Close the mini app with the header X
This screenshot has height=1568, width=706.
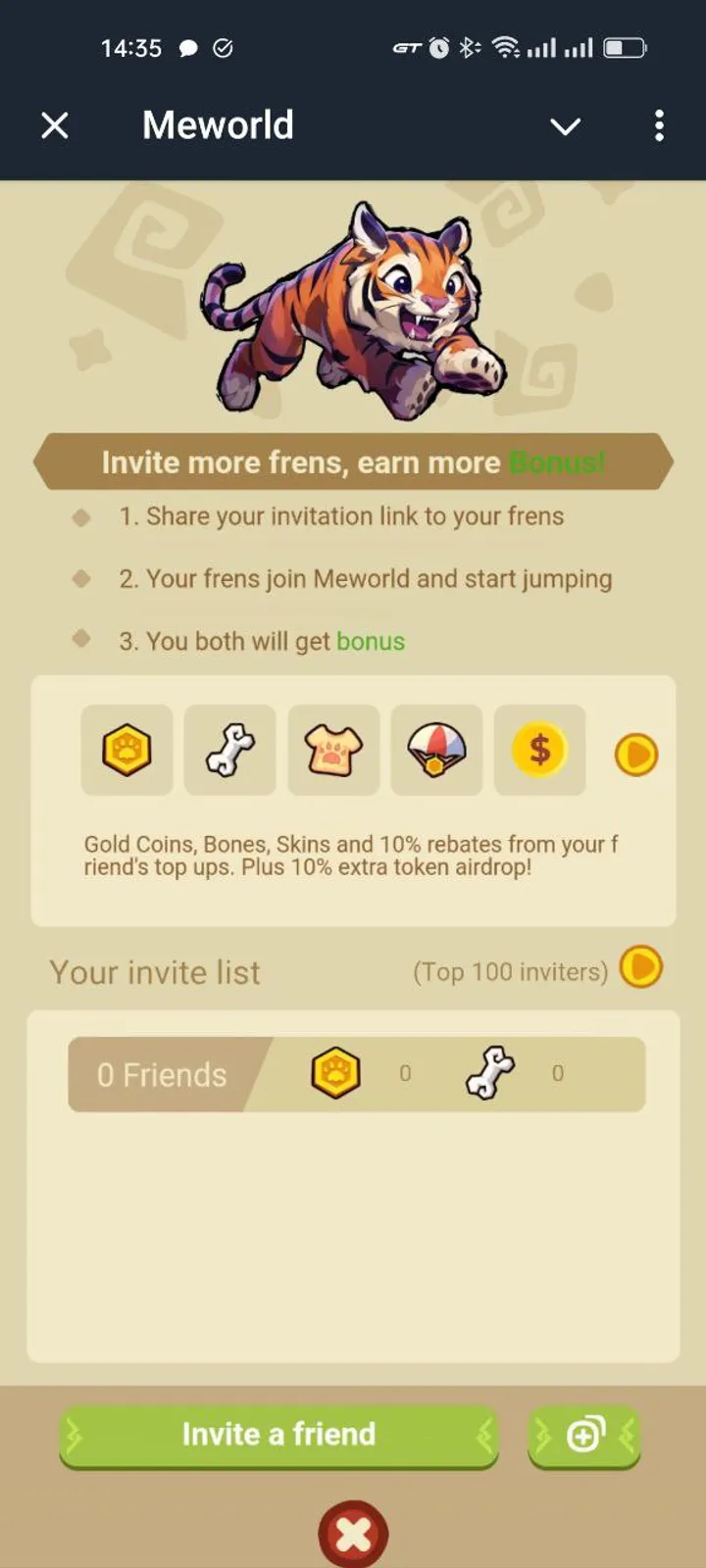55,124
